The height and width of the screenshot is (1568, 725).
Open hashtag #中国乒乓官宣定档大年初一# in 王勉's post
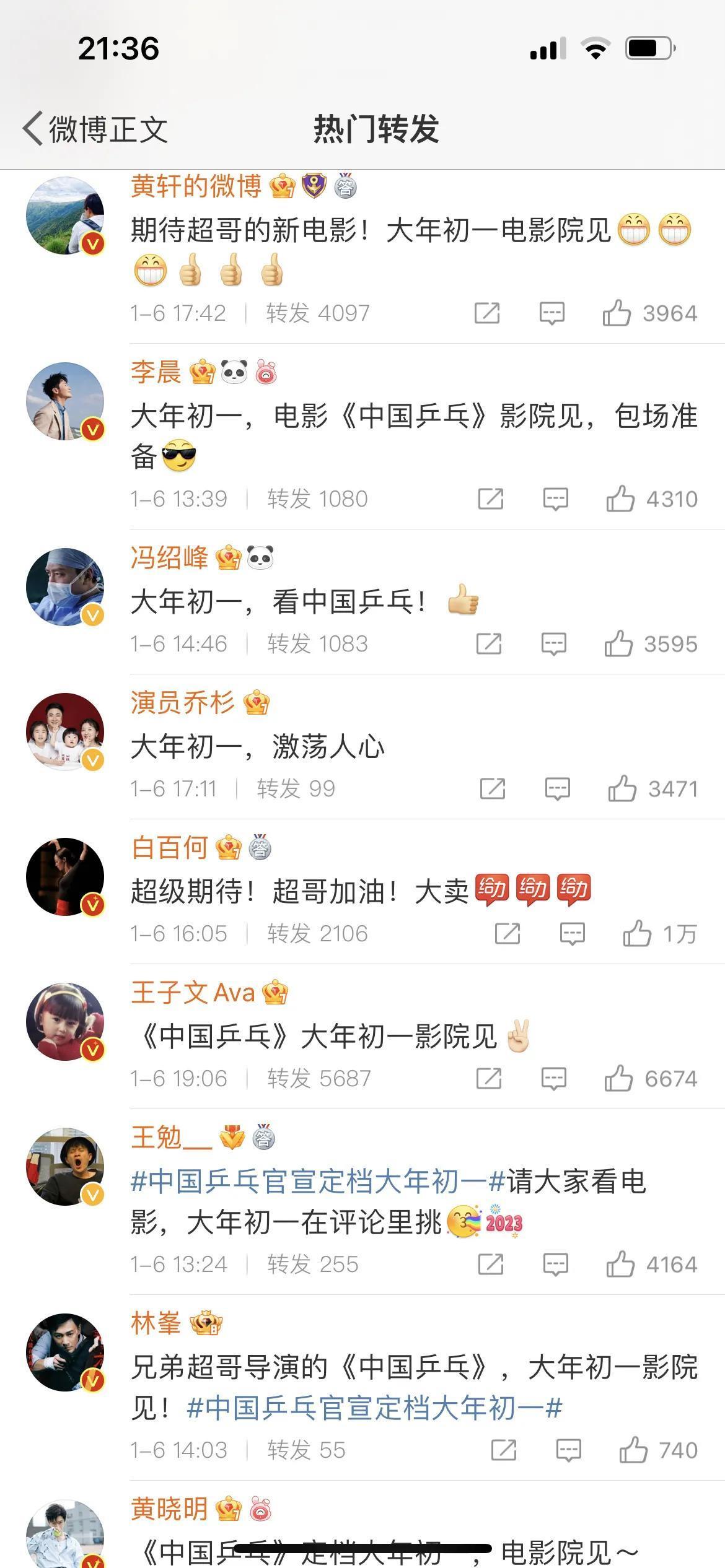tap(318, 1182)
